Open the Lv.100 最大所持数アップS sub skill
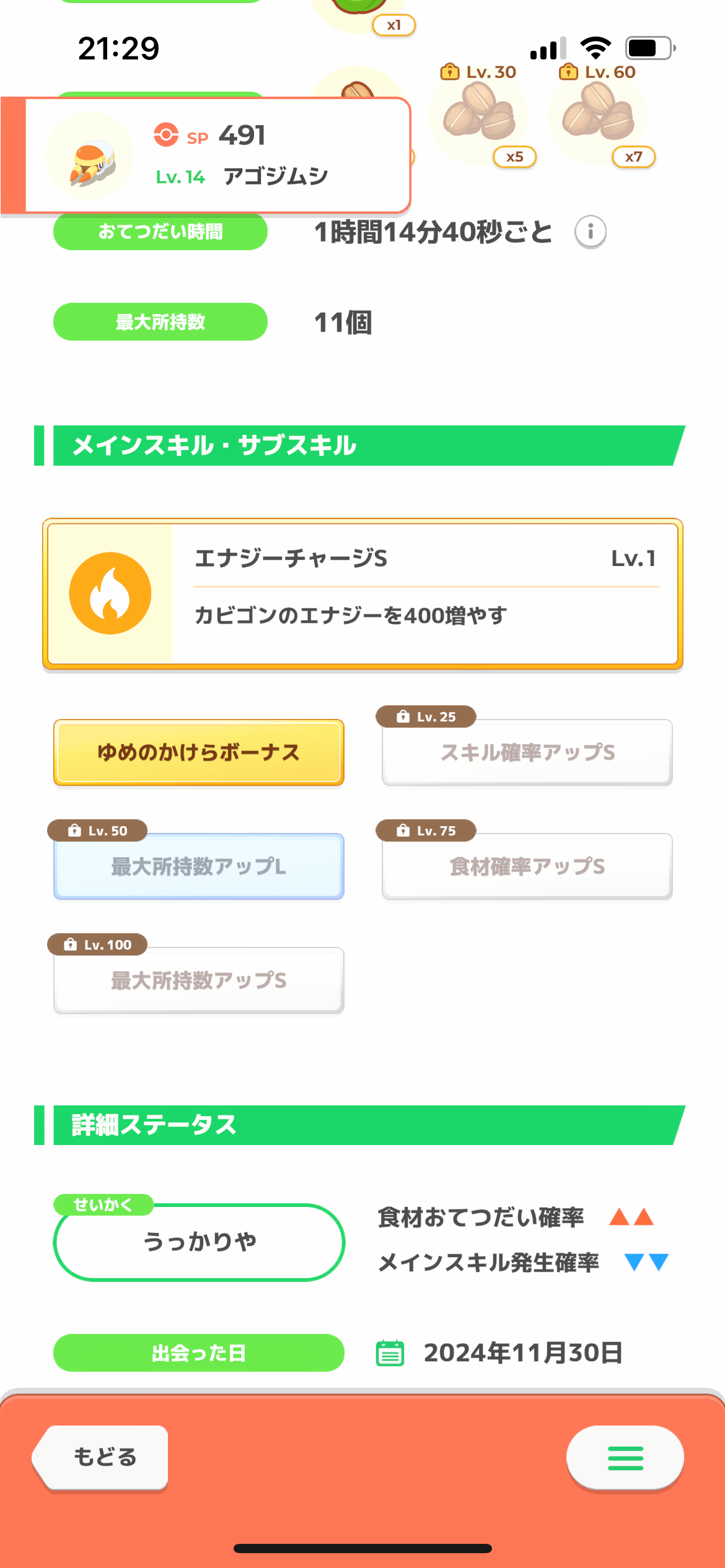Image resolution: width=725 pixels, height=1568 pixels. [198, 980]
